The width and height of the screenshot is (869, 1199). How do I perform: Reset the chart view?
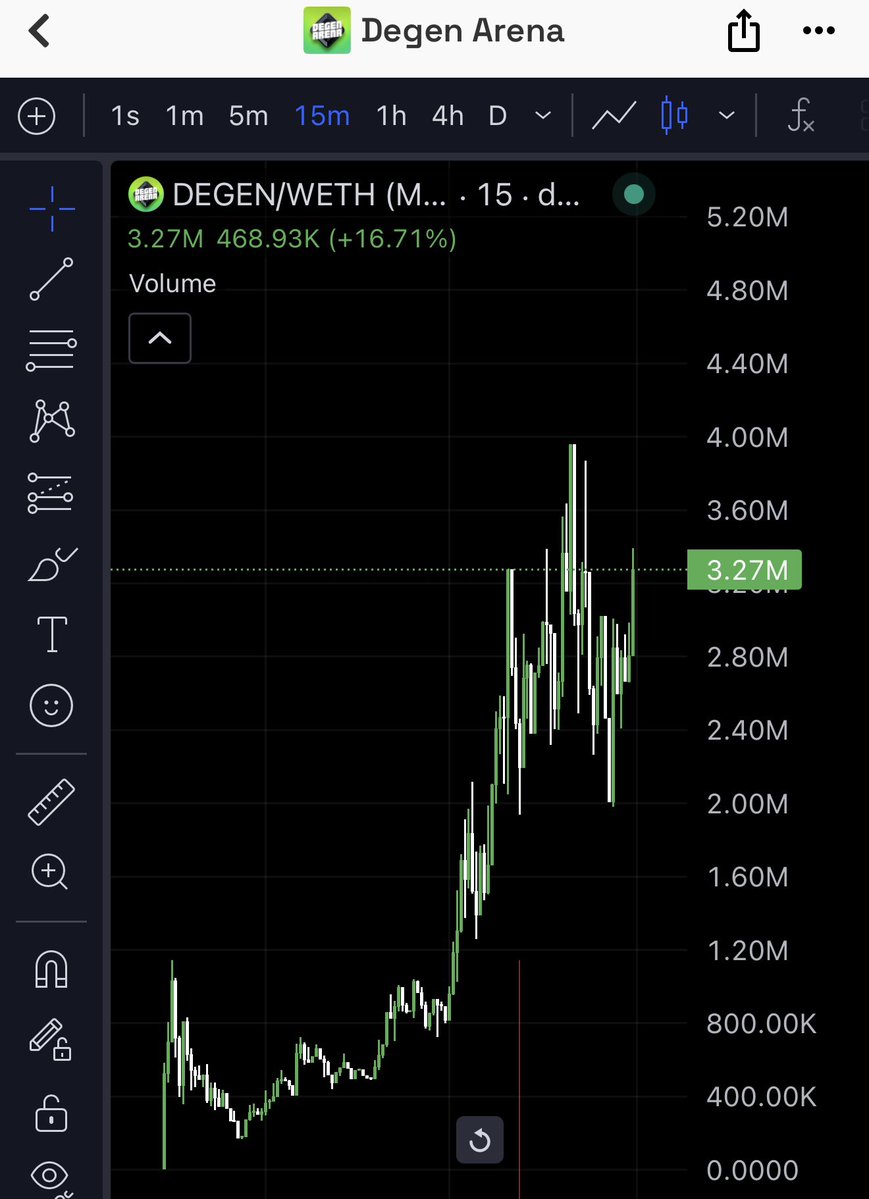point(480,1140)
